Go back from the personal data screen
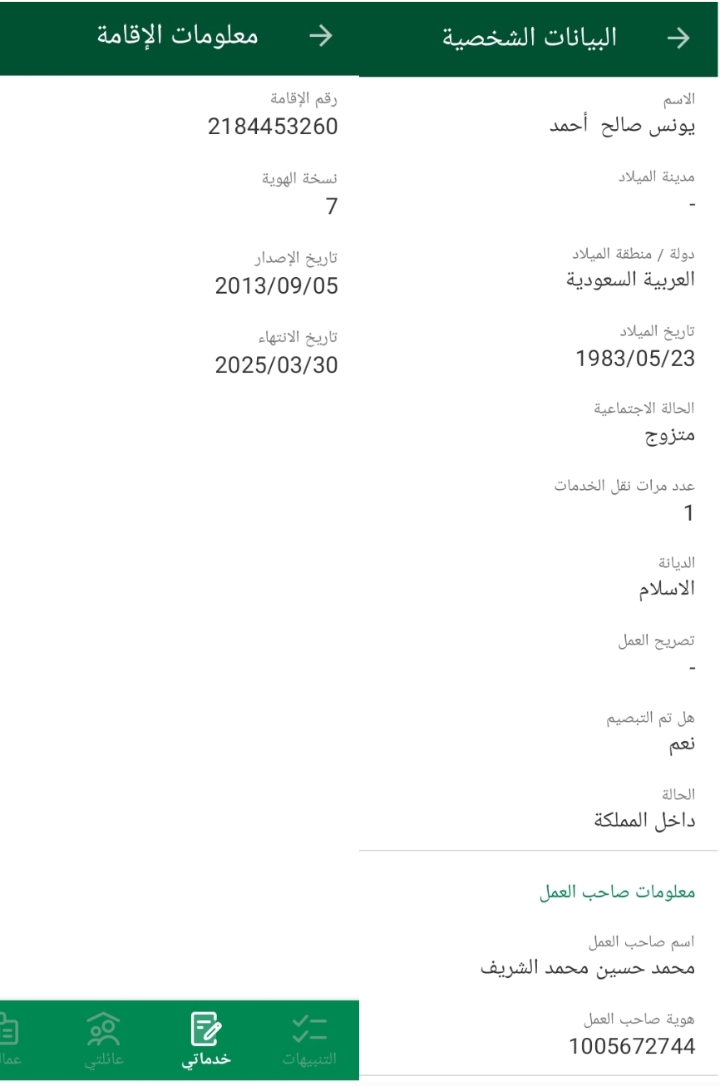Image resolution: width=720 pixels, height=1086 pixels. tap(679, 38)
